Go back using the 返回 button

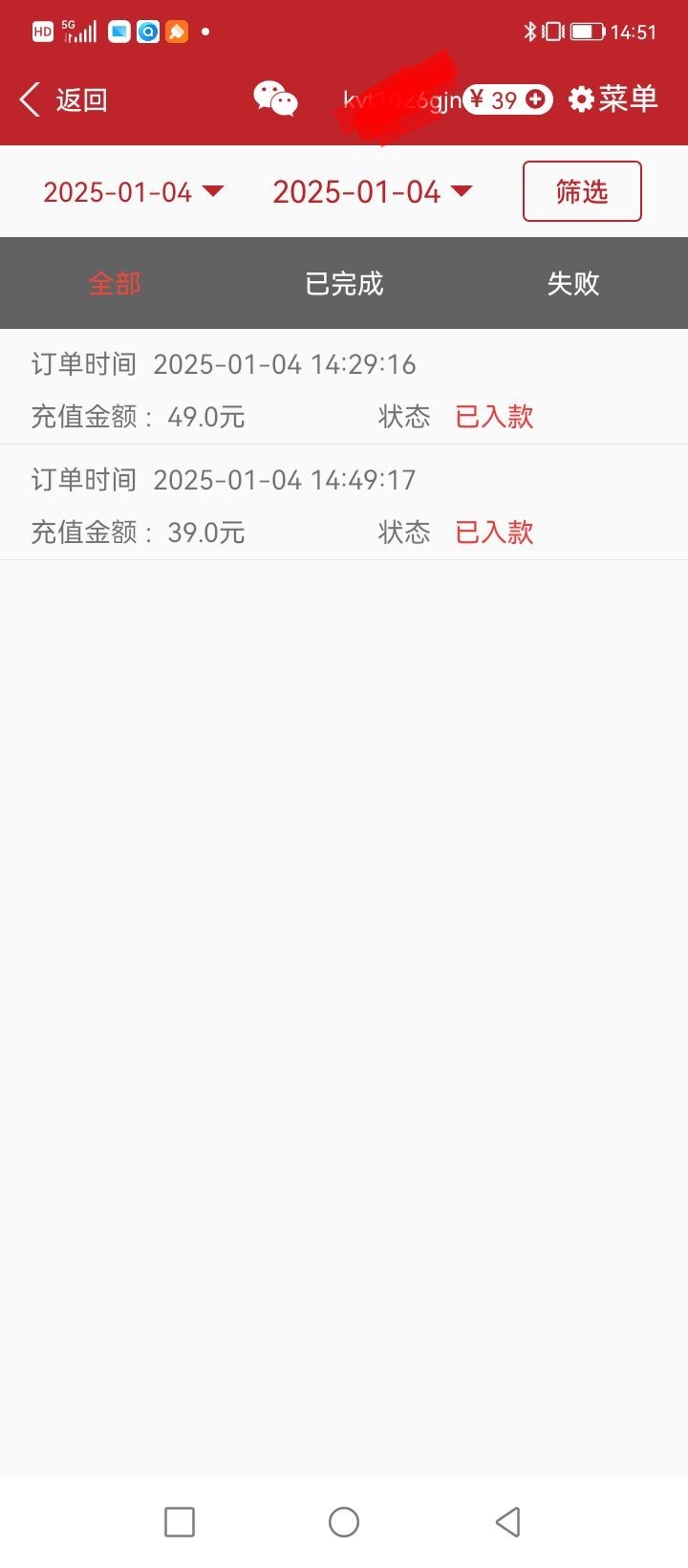[x=63, y=99]
